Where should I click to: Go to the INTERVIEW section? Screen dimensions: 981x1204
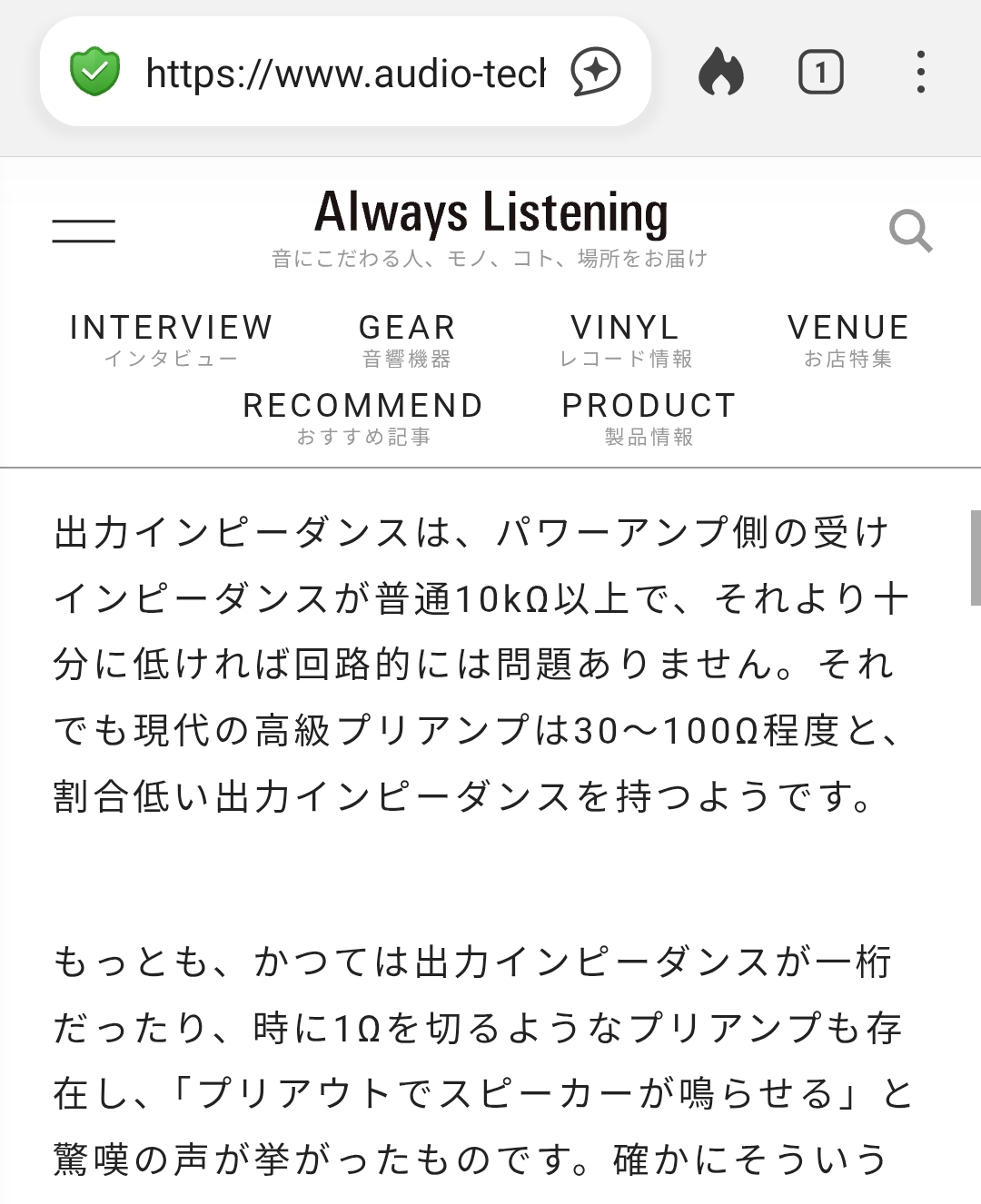click(x=171, y=340)
